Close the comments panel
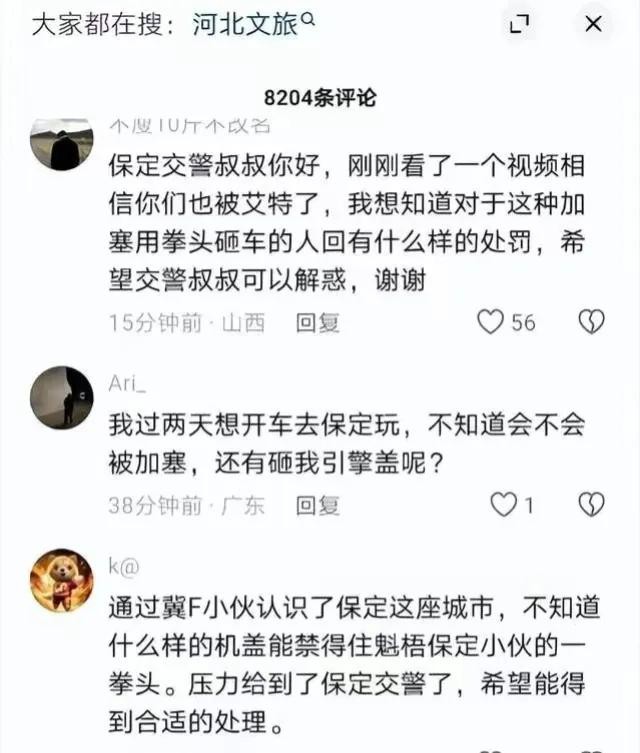This screenshot has width=640, height=753. [x=593, y=25]
